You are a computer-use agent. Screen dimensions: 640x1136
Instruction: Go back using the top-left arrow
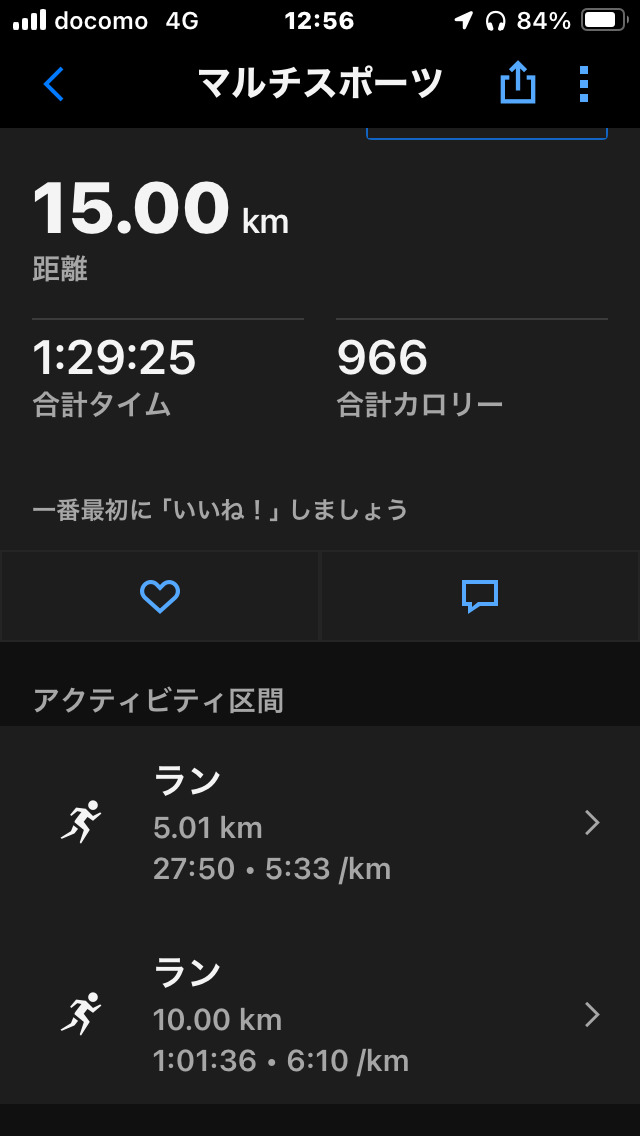[x=54, y=85]
